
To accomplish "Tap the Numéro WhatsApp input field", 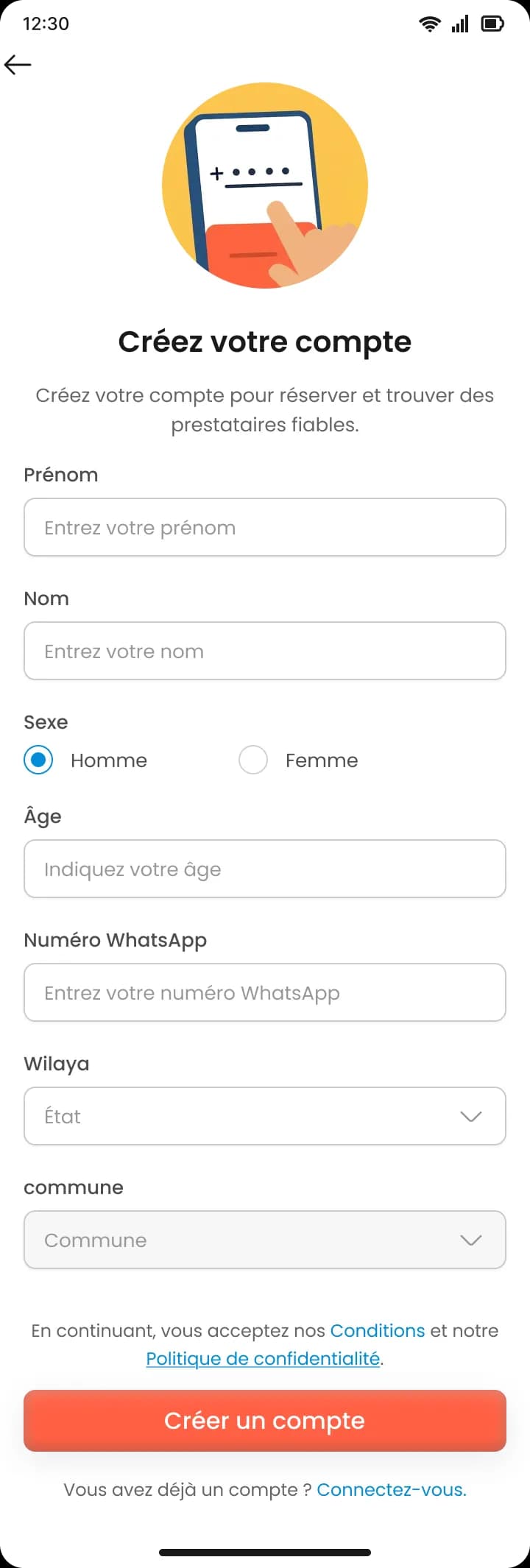I will point(265,992).
